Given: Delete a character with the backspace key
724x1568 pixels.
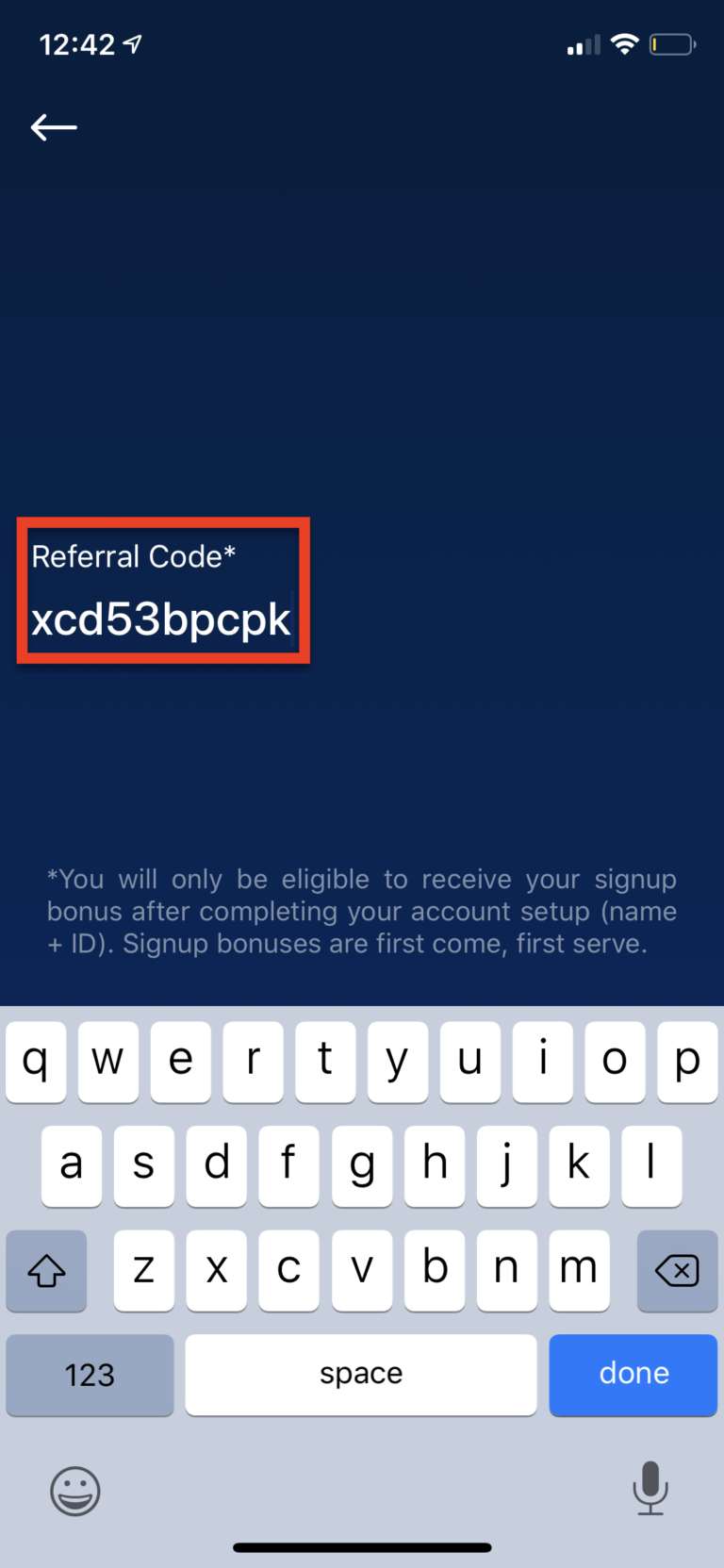Looking at the screenshot, I should coord(677,1270).
